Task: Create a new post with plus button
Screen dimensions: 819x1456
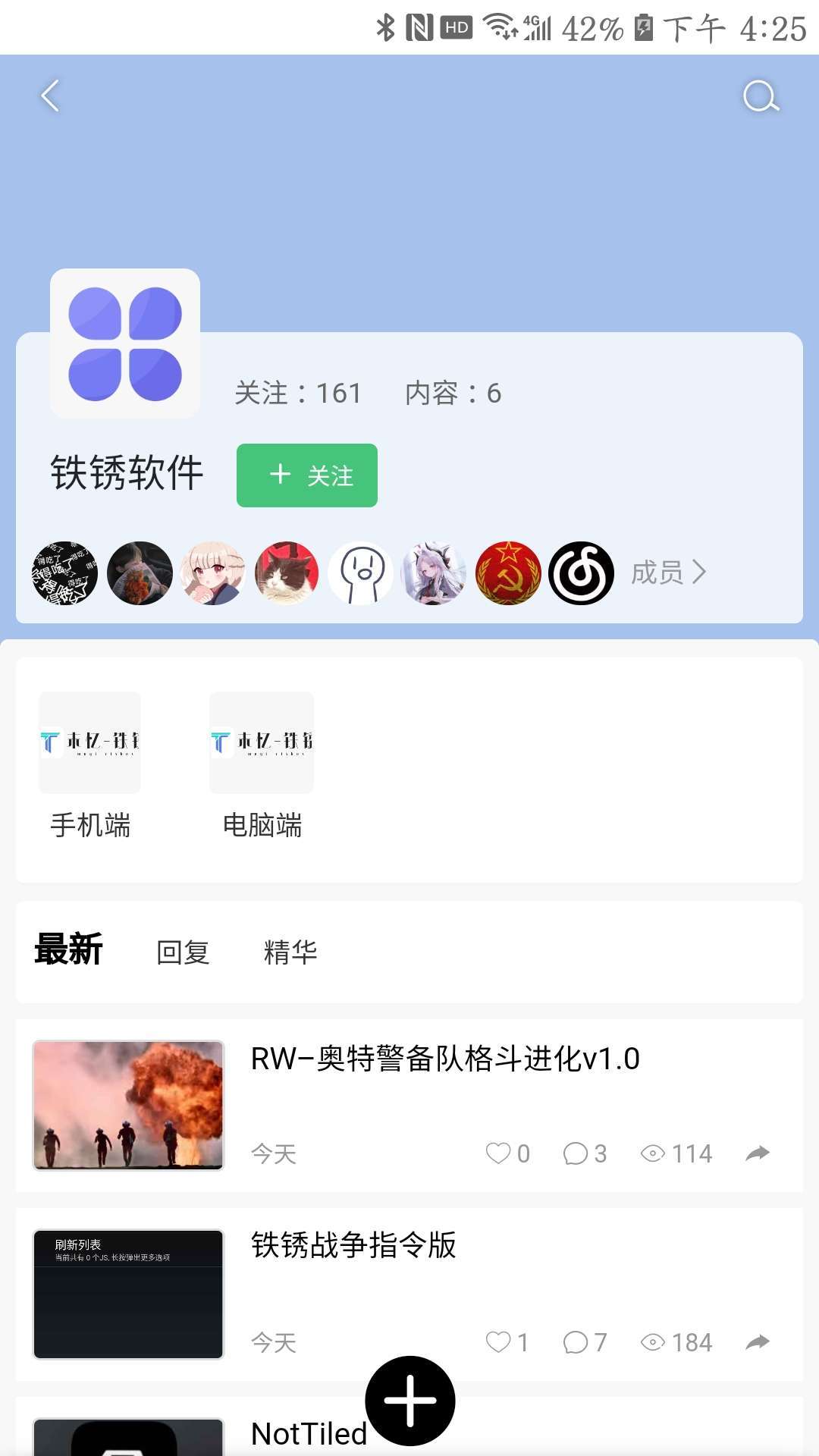Action: point(410,1401)
